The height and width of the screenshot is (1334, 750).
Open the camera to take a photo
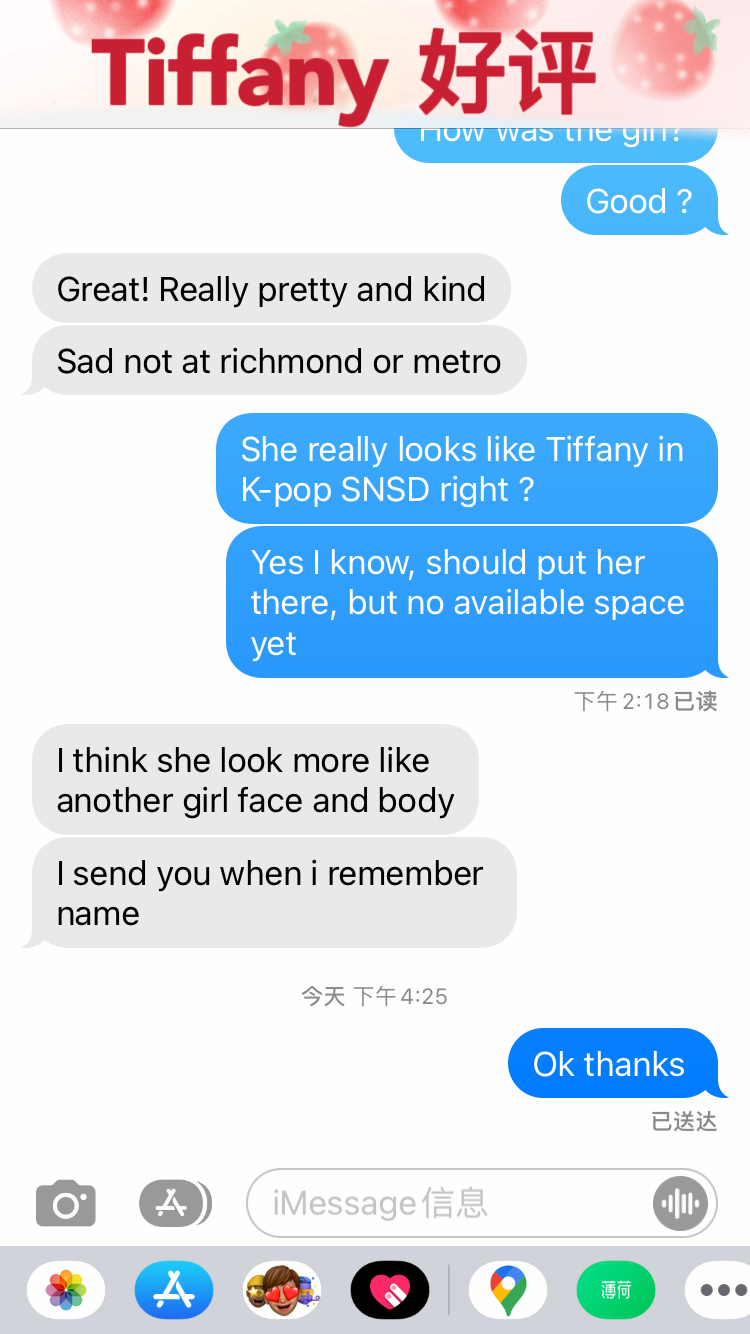(66, 1203)
